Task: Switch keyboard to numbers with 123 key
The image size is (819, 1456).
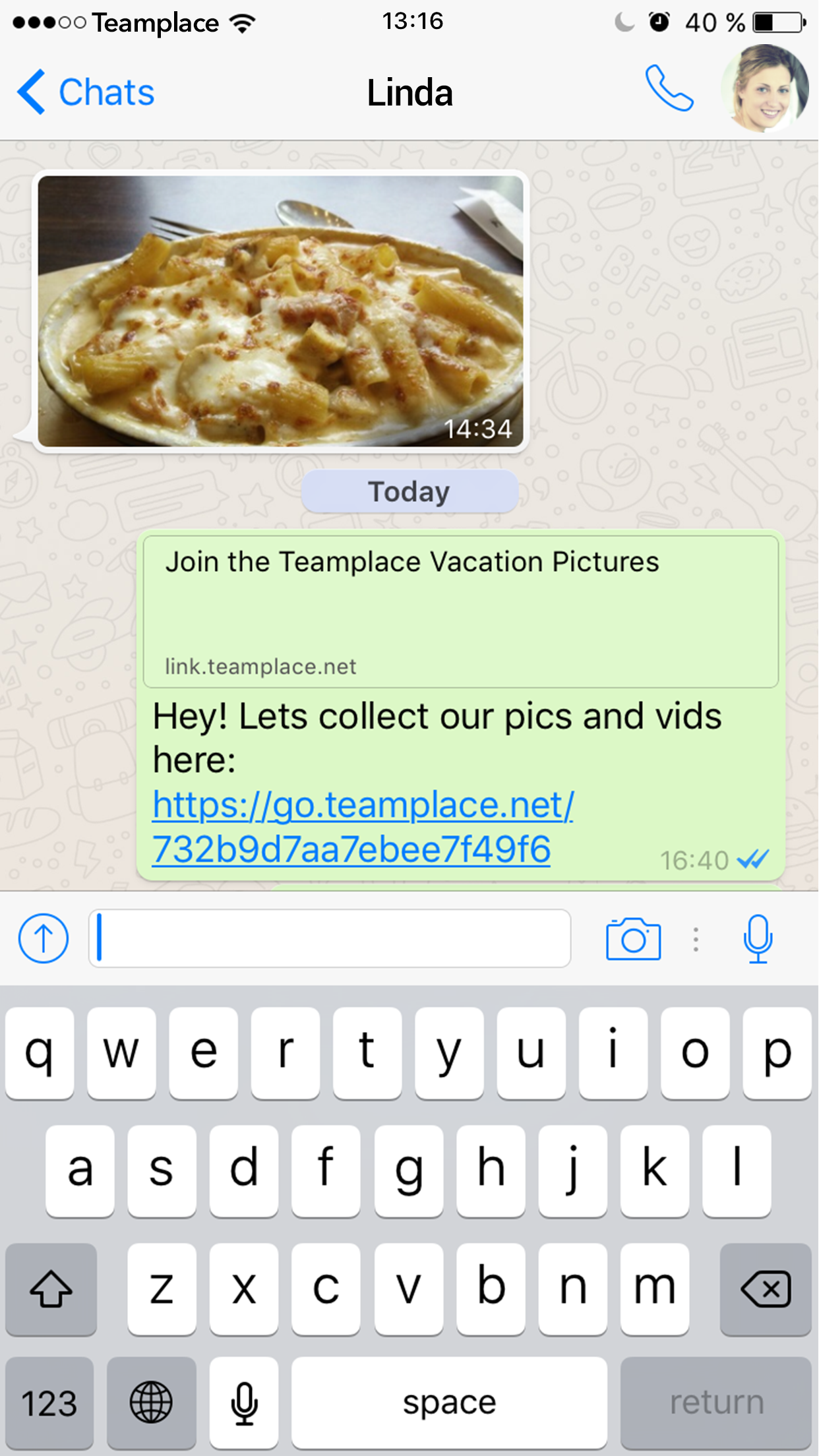Action: (x=49, y=1403)
